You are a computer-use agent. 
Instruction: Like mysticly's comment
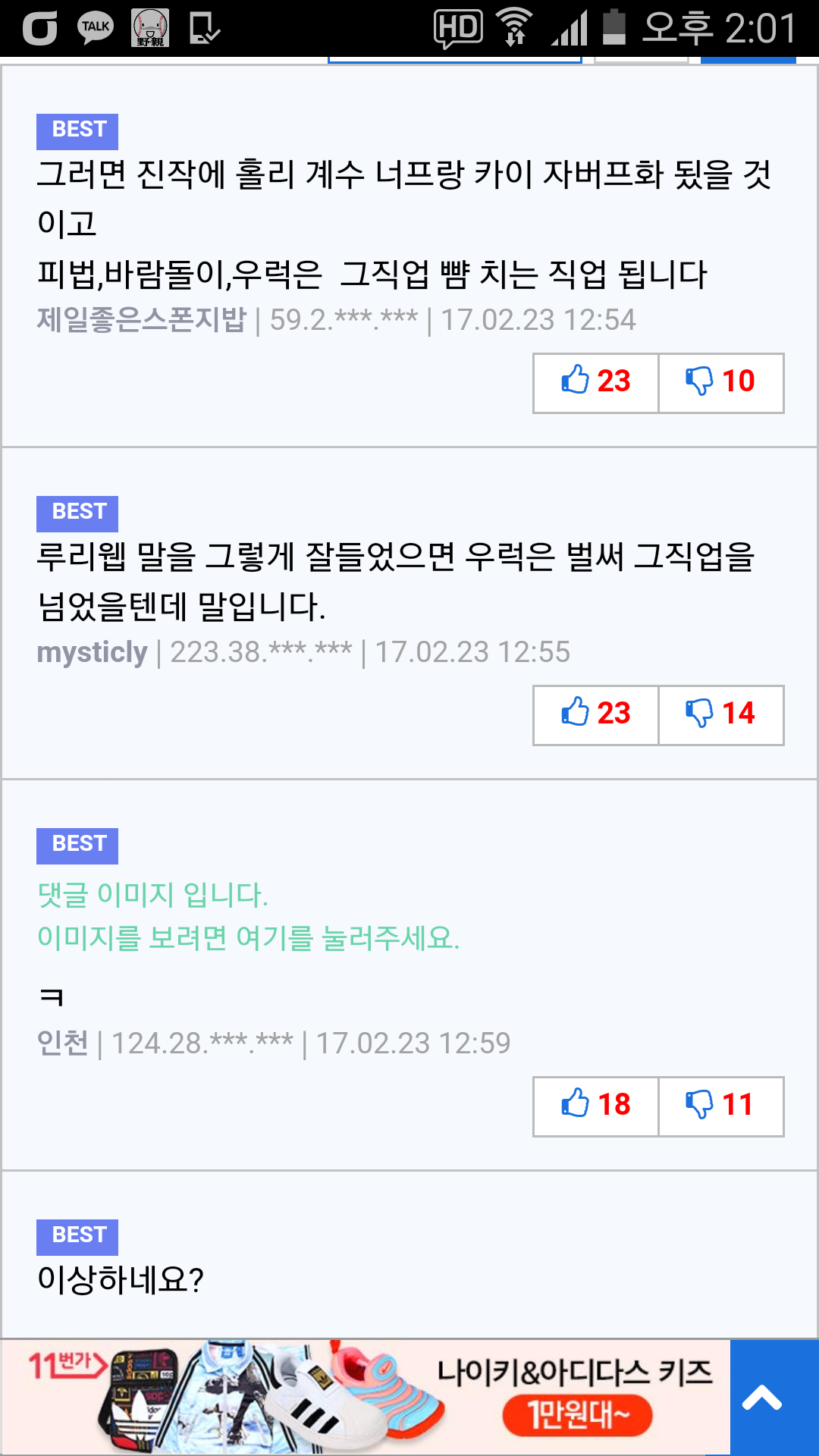pyautogui.click(x=595, y=715)
